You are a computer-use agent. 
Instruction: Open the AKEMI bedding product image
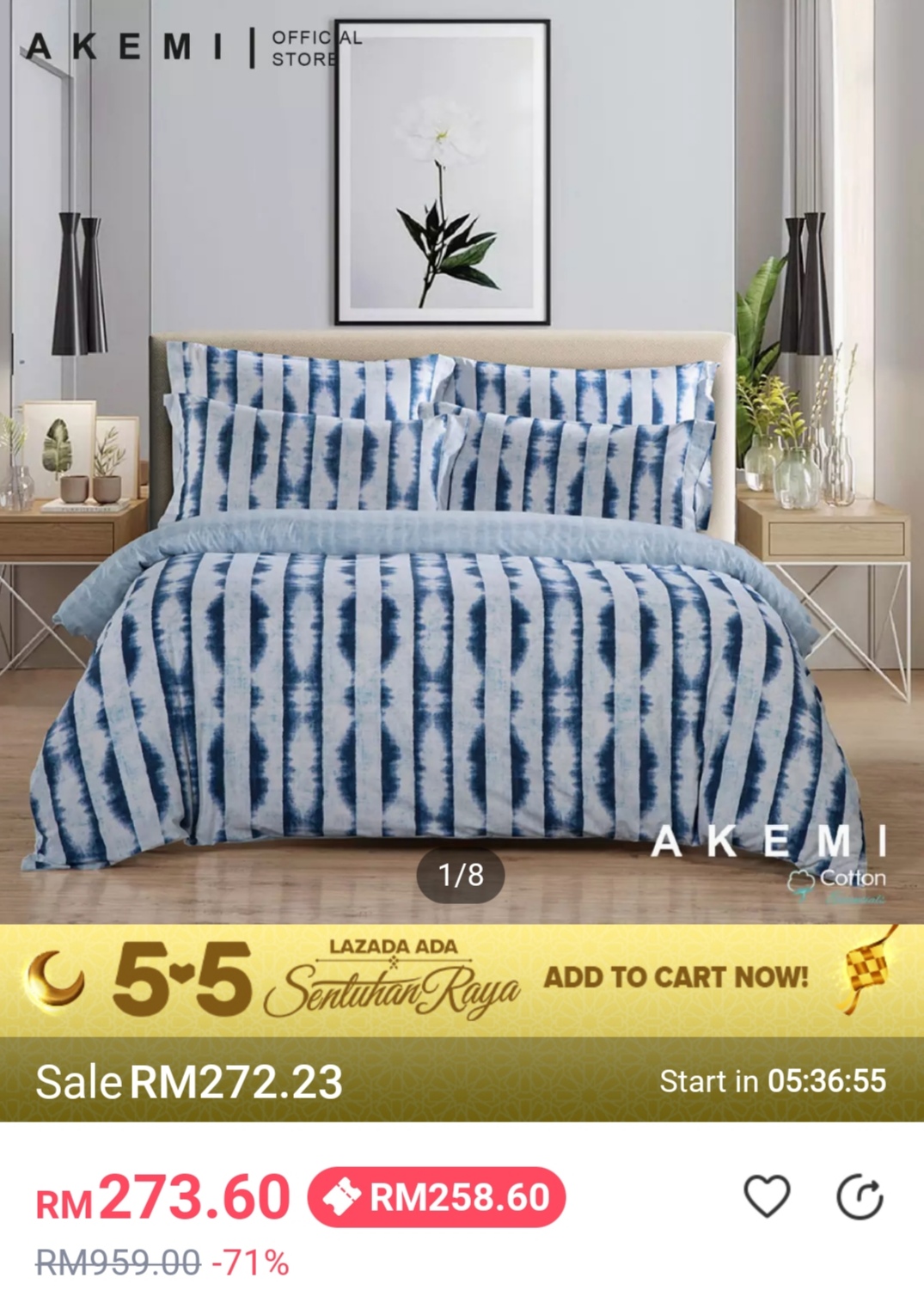point(462,516)
